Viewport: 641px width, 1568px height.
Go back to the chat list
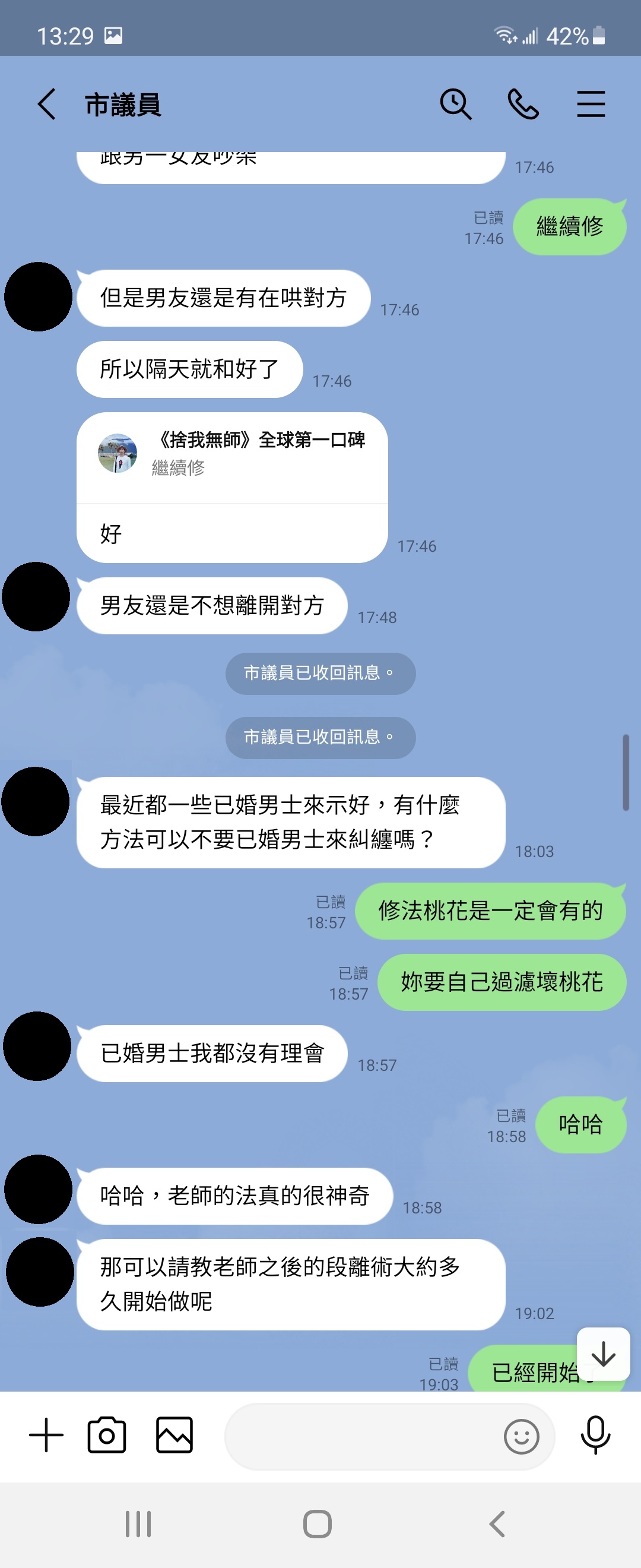47,104
